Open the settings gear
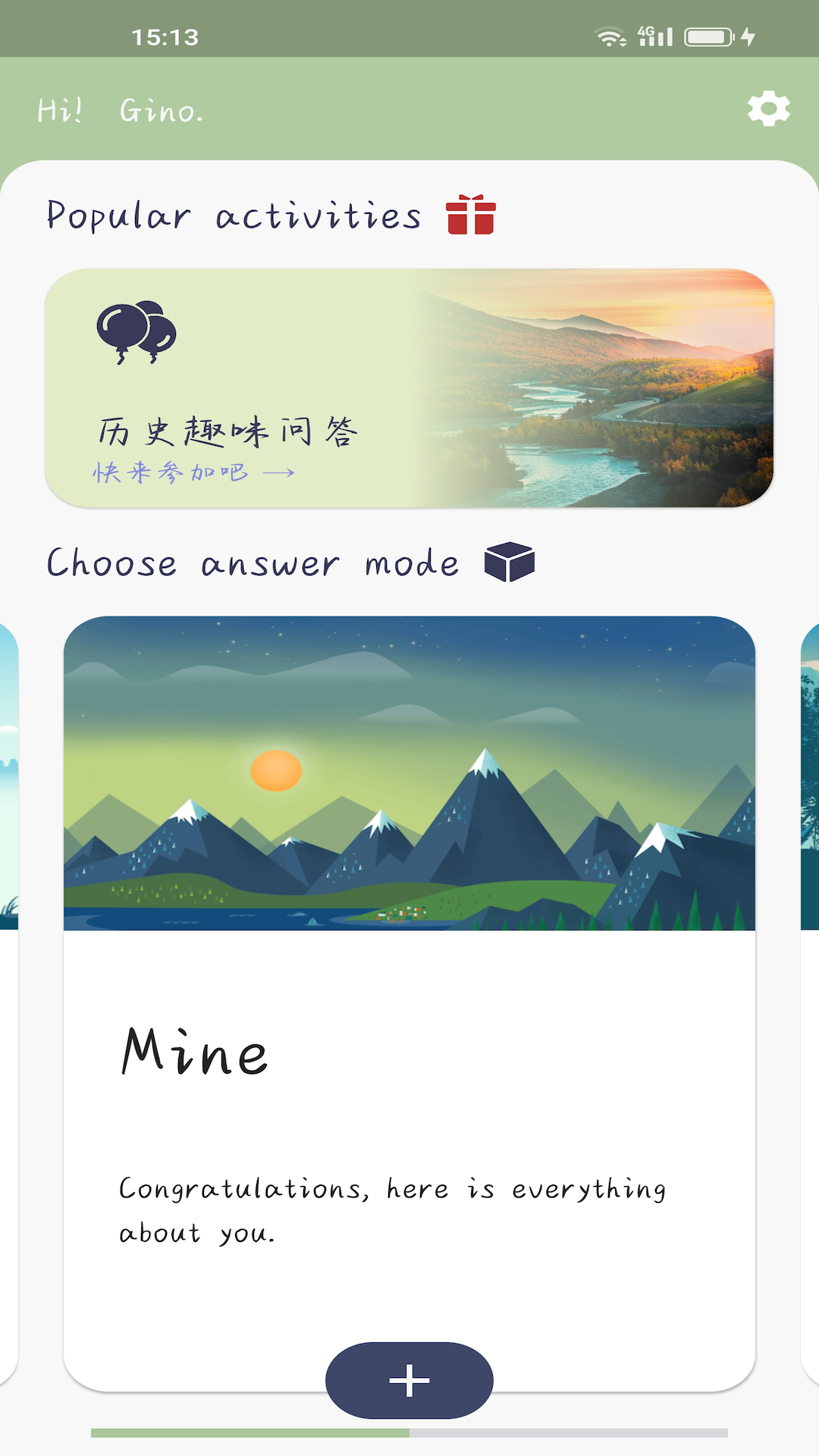 [768, 109]
